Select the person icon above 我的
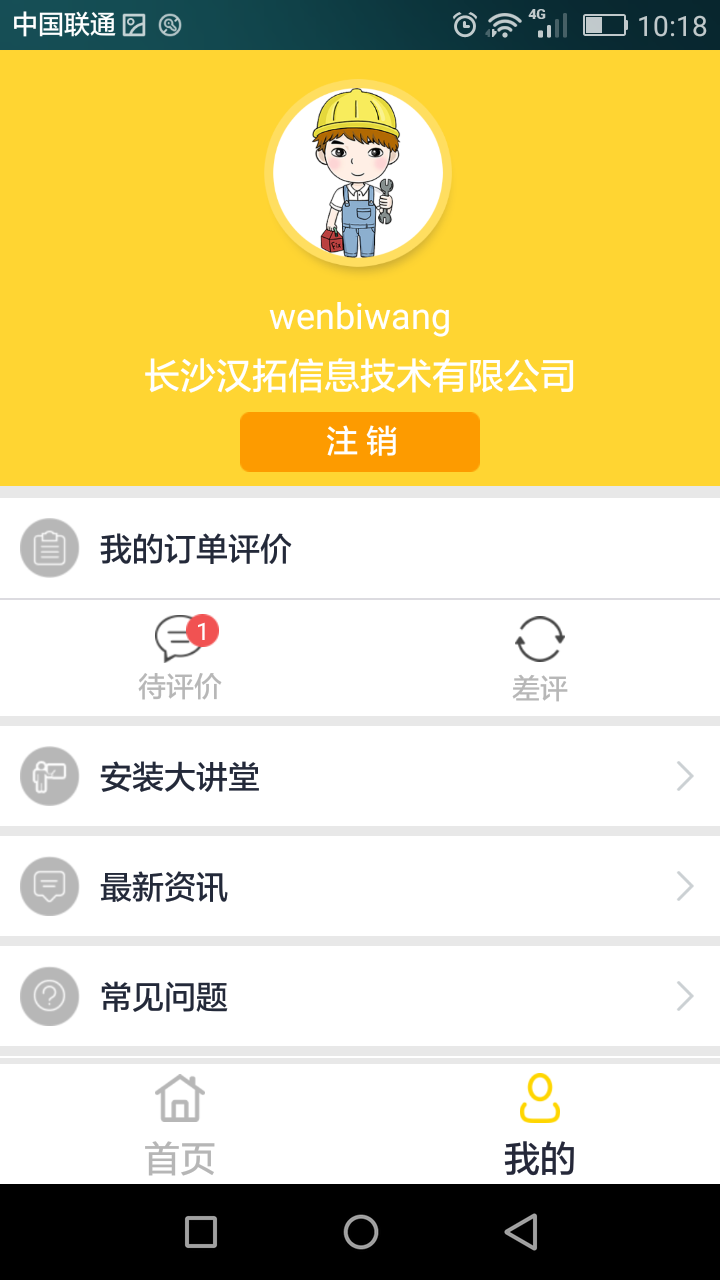The width and height of the screenshot is (720, 1280). (x=540, y=1097)
